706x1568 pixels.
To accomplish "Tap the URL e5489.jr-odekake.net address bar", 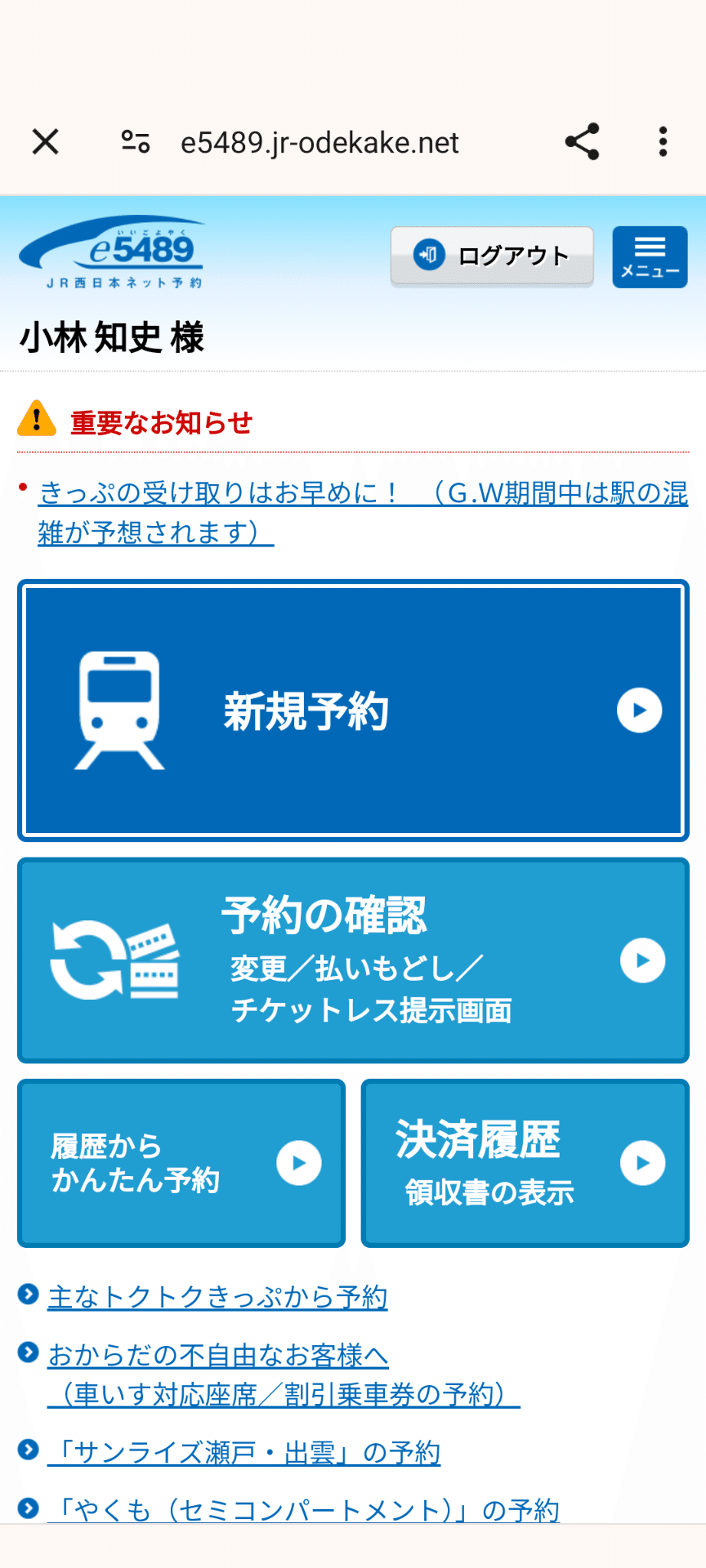I will click(x=319, y=142).
